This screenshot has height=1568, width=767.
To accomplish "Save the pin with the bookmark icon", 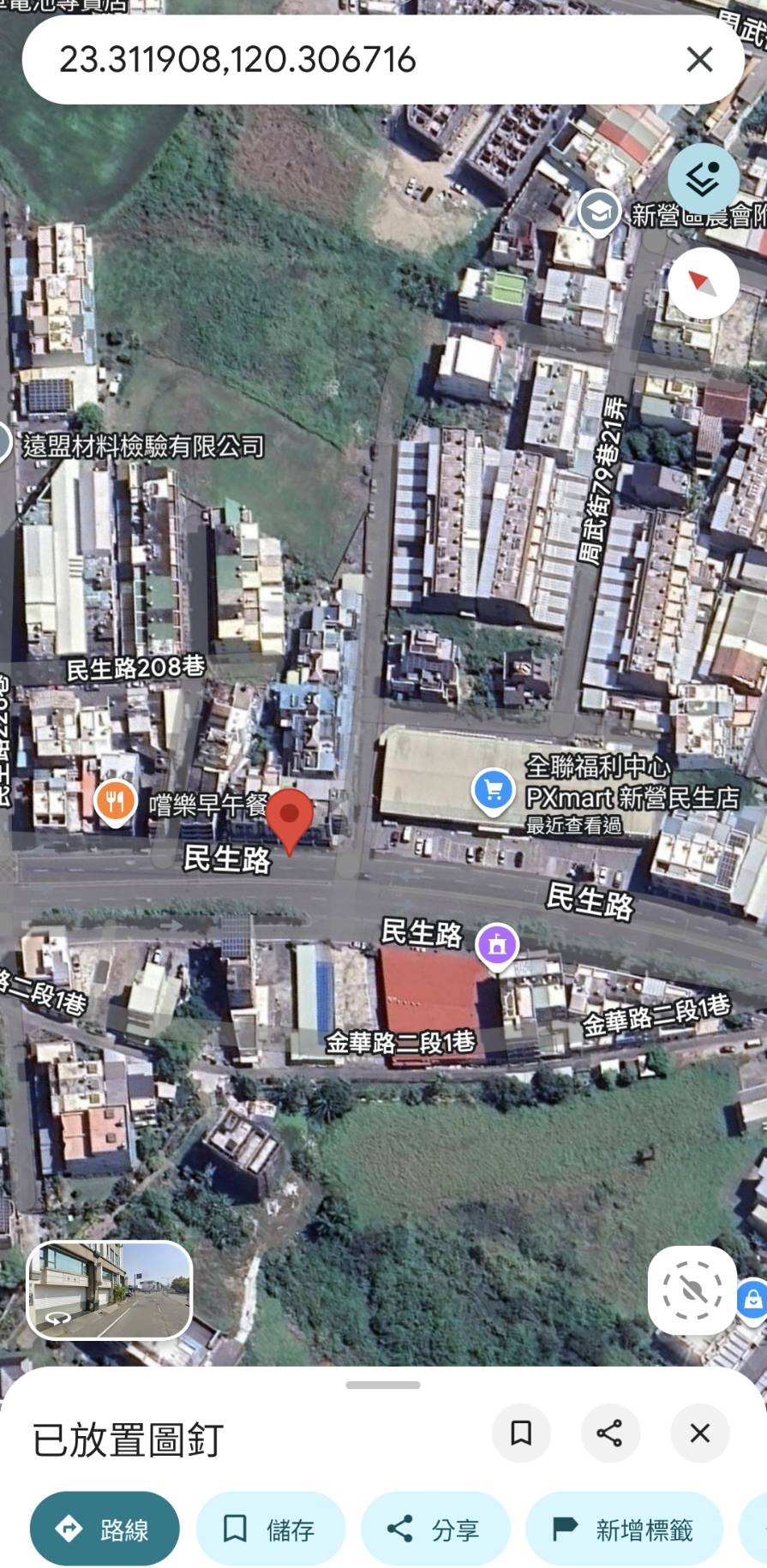I will coord(521,1433).
